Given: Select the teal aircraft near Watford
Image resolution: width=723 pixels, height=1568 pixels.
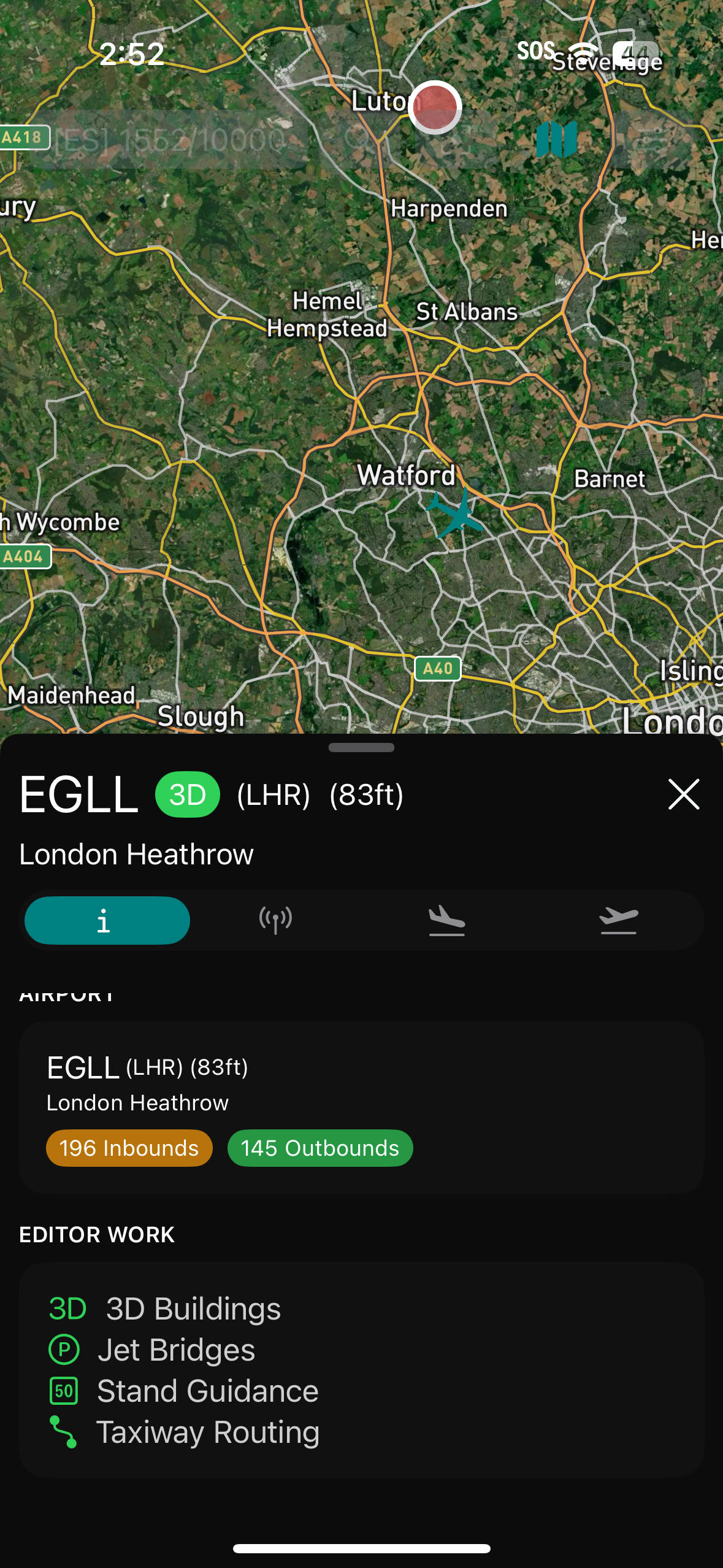Looking at the screenshot, I should pos(456,513).
